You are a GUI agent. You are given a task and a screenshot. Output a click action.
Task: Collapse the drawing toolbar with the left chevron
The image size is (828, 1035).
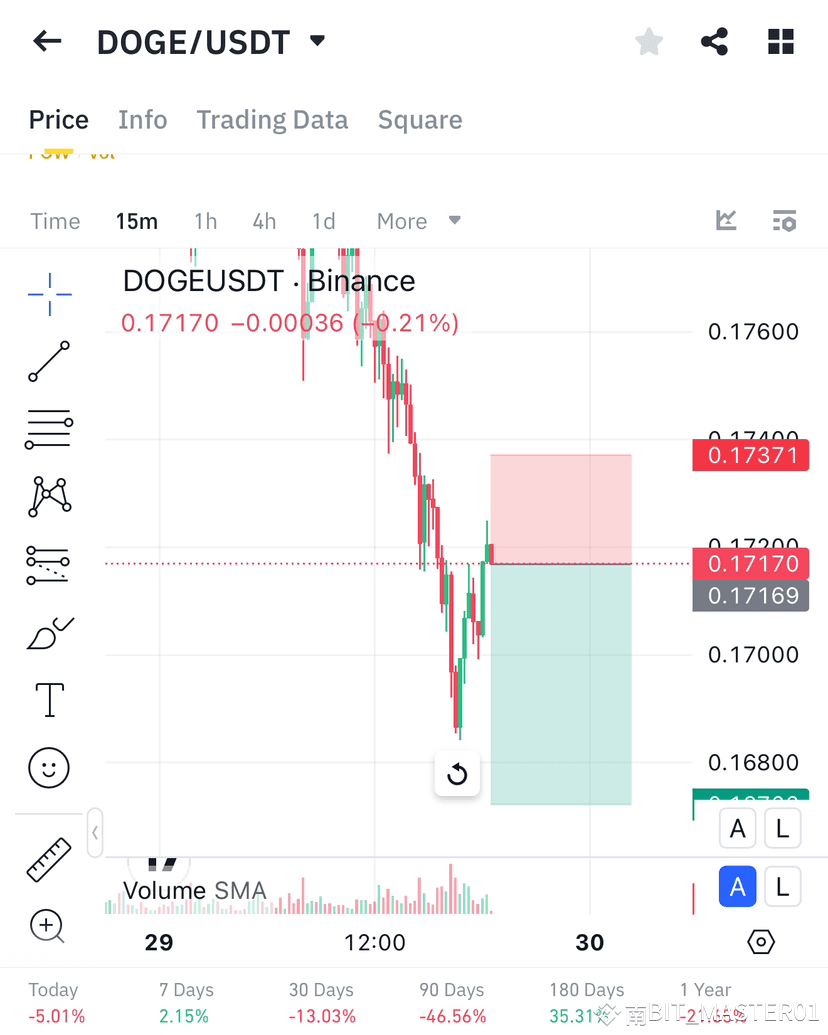point(95,832)
